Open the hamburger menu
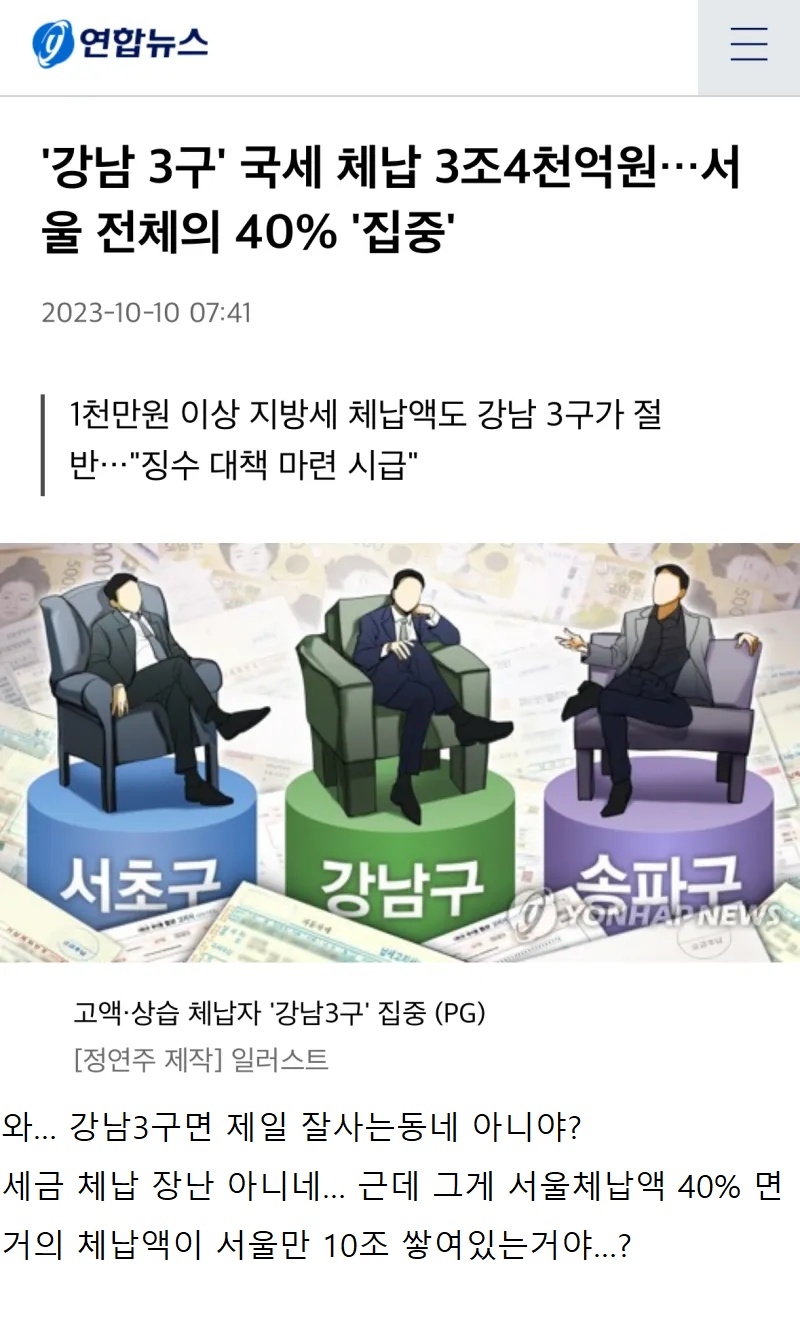The width and height of the screenshot is (800, 1321). coord(748,46)
